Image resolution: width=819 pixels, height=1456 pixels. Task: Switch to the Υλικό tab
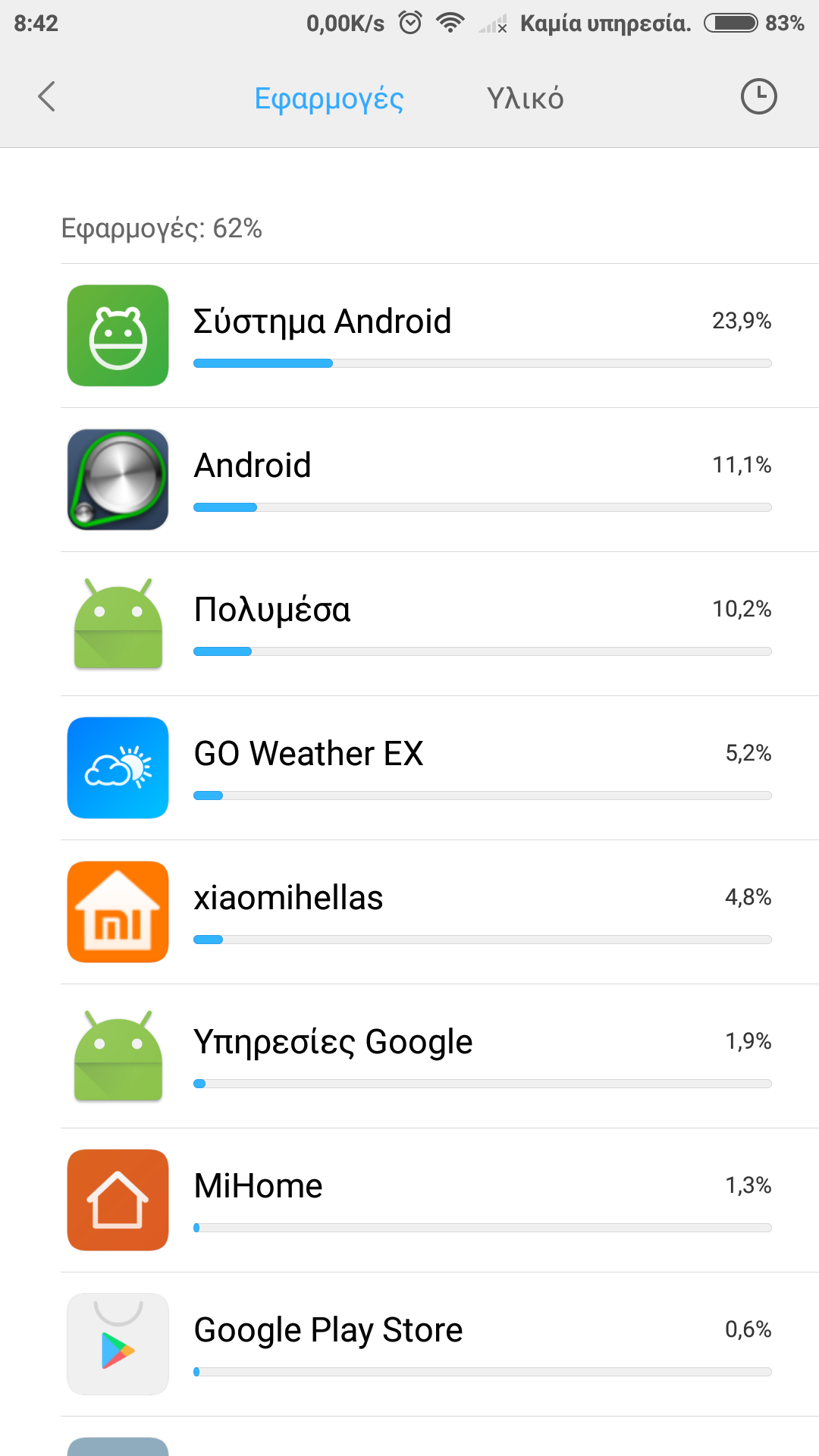tap(525, 99)
